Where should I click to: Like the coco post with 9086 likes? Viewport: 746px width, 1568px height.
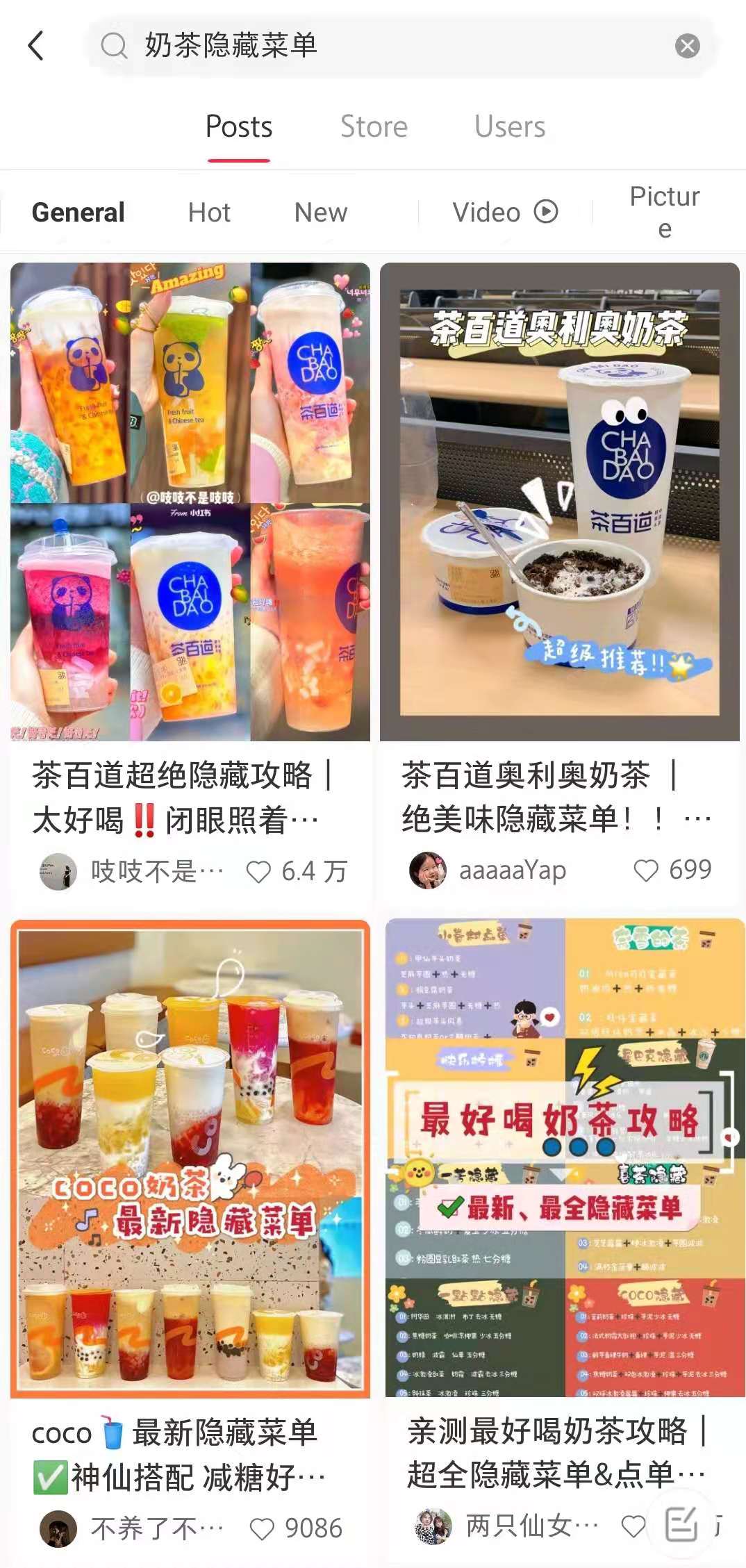[x=262, y=1528]
